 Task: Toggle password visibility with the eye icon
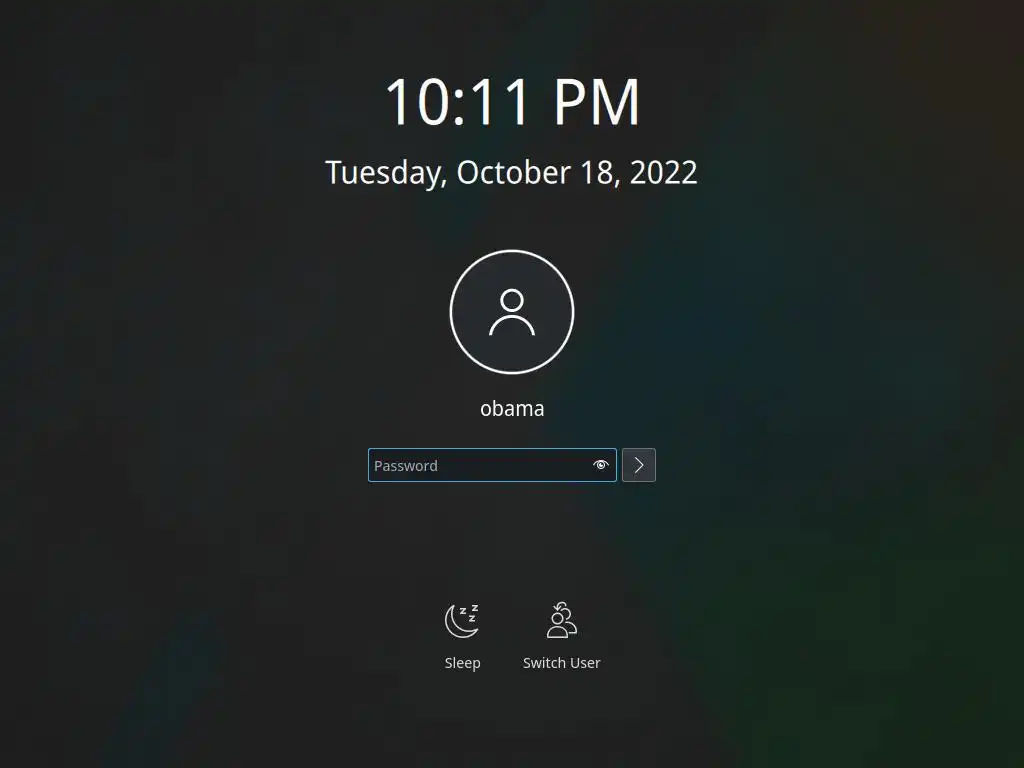[x=601, y=465]
